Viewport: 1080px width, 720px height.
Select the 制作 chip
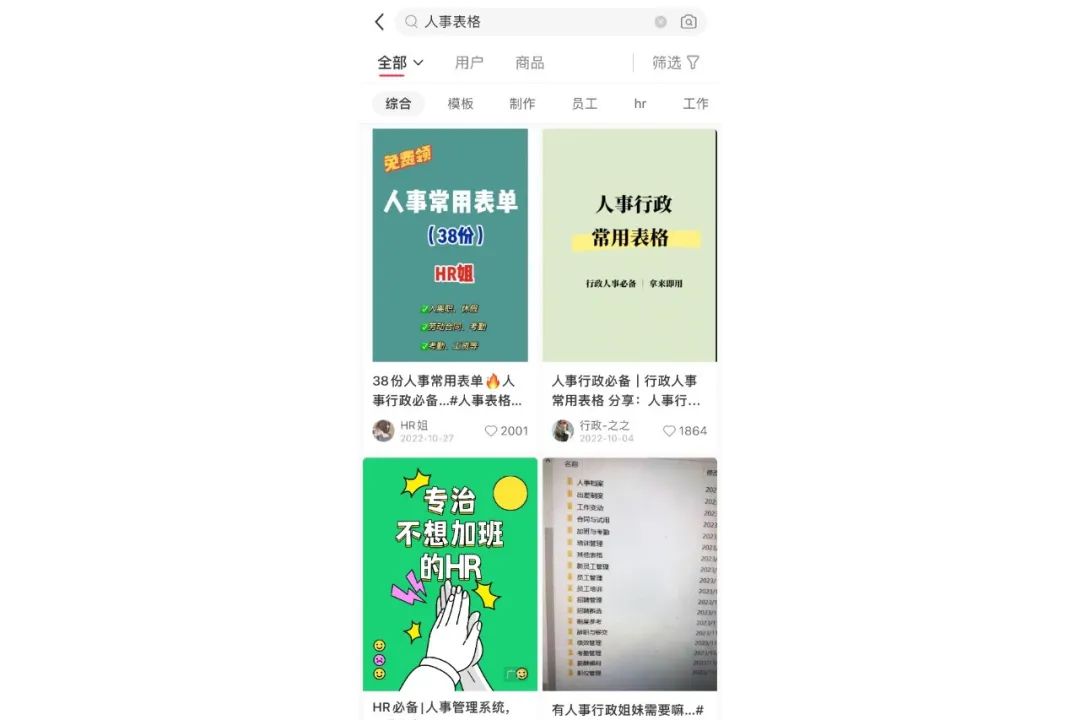click(522, 104)
